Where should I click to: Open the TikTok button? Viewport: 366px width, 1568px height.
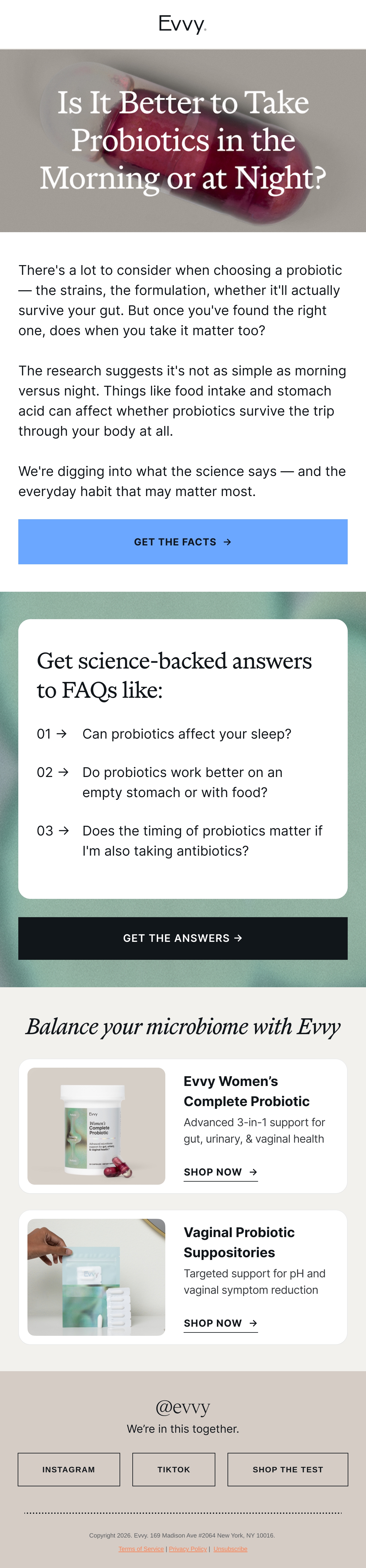click(x=174, y=1469)
